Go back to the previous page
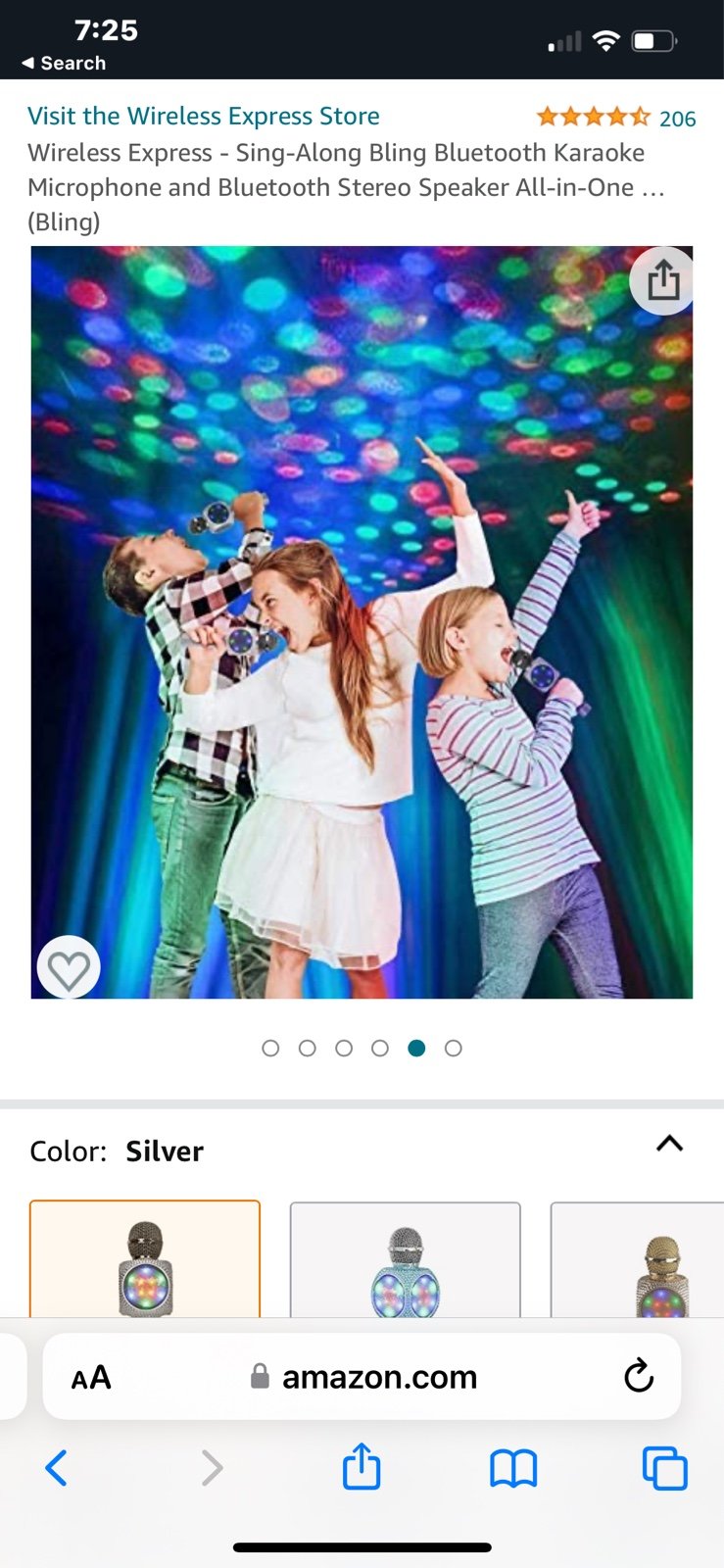Screen dimensions: 724x1568 click(x=57, y=1468)
